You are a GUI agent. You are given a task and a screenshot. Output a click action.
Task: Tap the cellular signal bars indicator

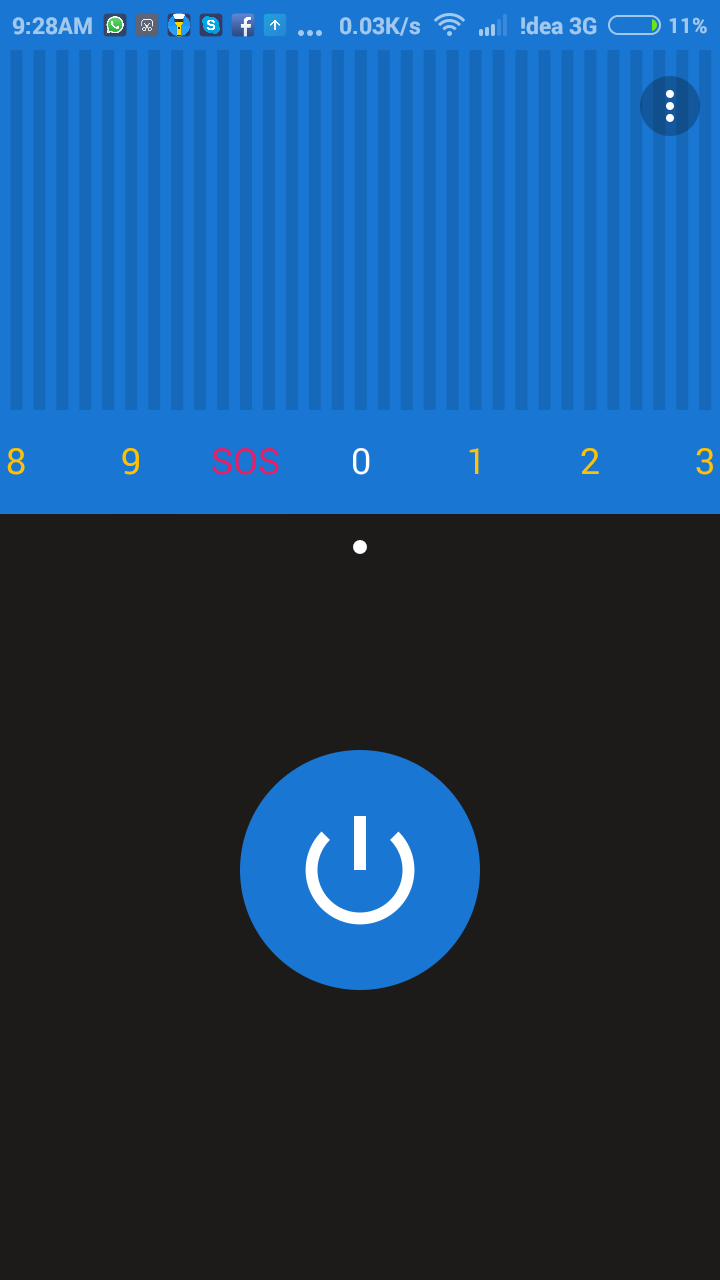[x=492, y=25]
